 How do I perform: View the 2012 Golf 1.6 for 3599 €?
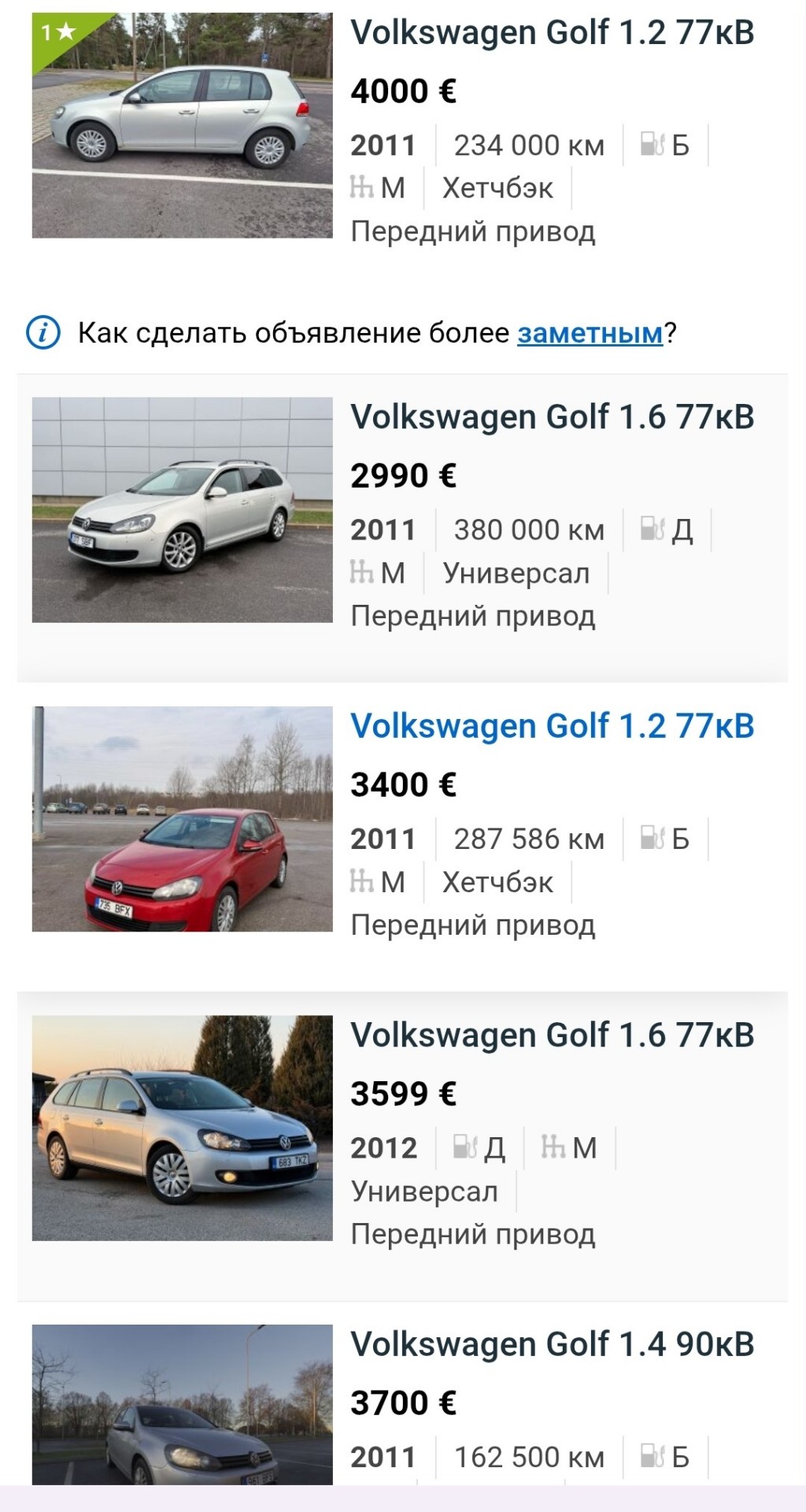pyautogui.click(x=552, y=1036)
